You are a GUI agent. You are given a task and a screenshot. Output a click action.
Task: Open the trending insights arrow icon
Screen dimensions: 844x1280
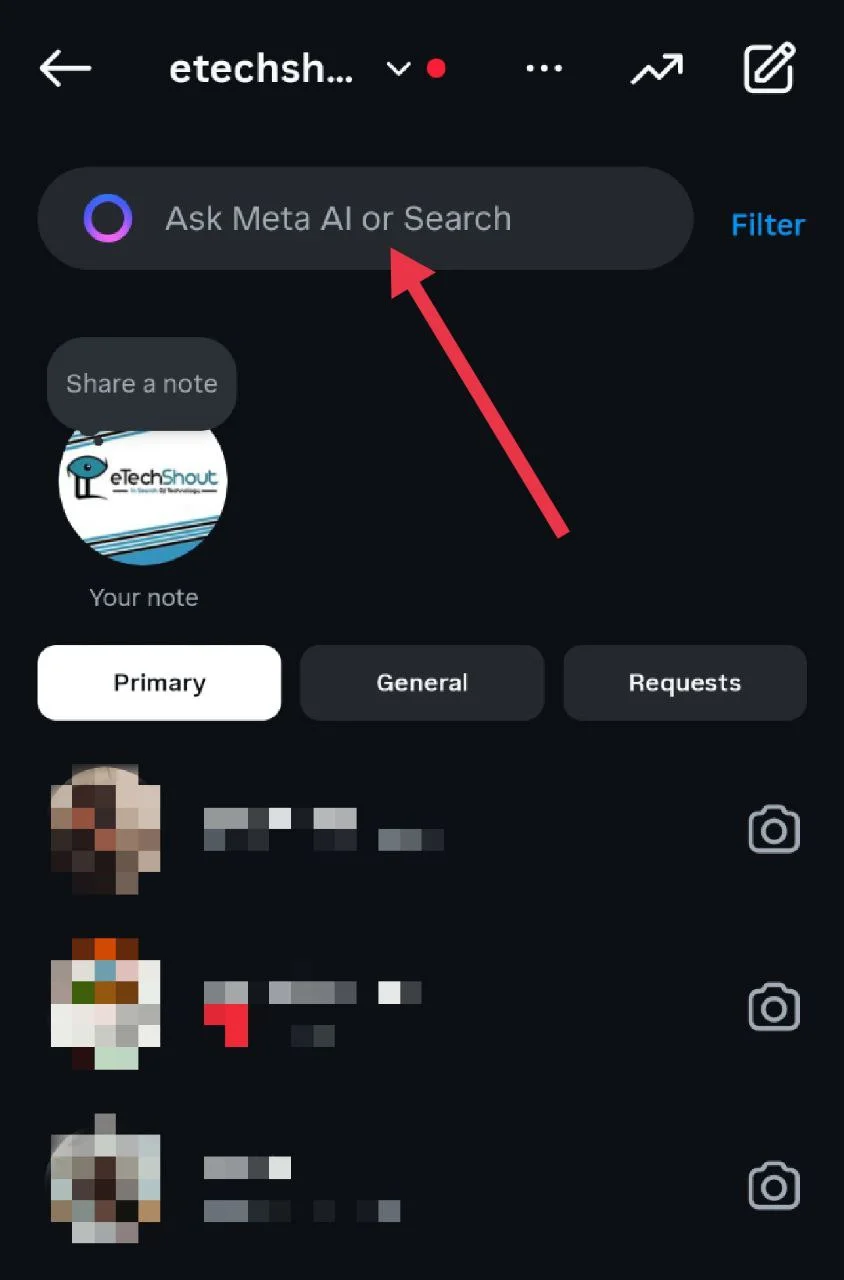[657, 69]
